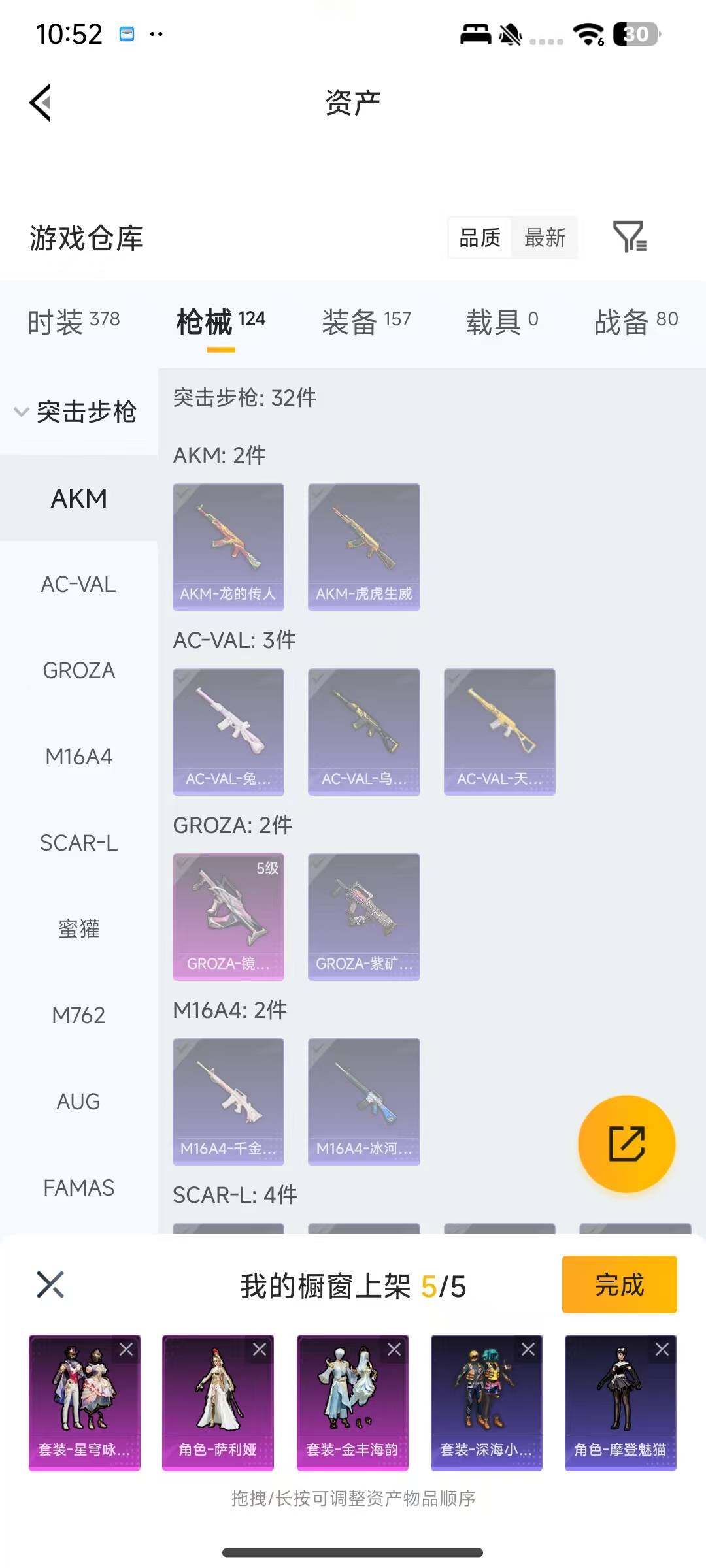Switch to the 时装 tab
This screenshot has width=706, height=1568.
73,321
